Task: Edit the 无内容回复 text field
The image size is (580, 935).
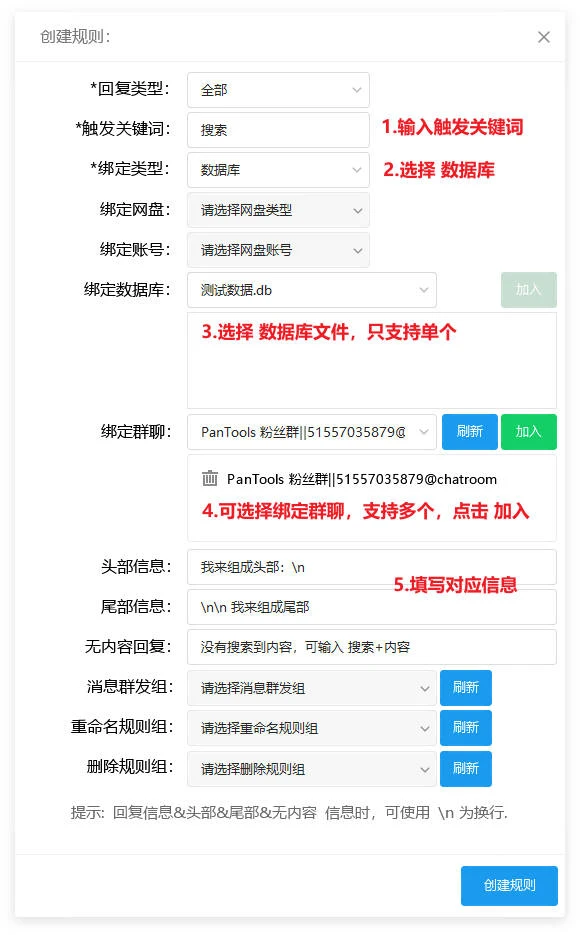Action: [x=371, y=647]
